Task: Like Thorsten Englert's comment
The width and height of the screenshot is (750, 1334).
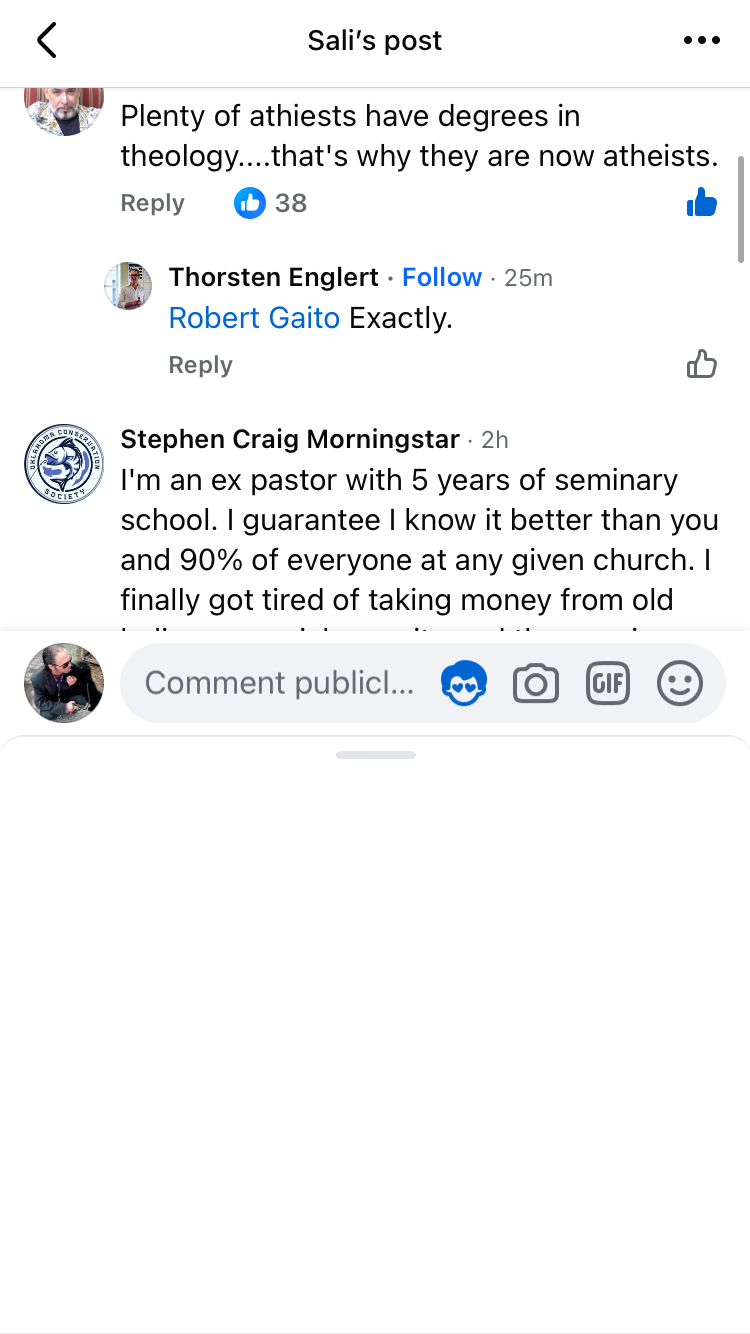Action: tap(702, 364)
